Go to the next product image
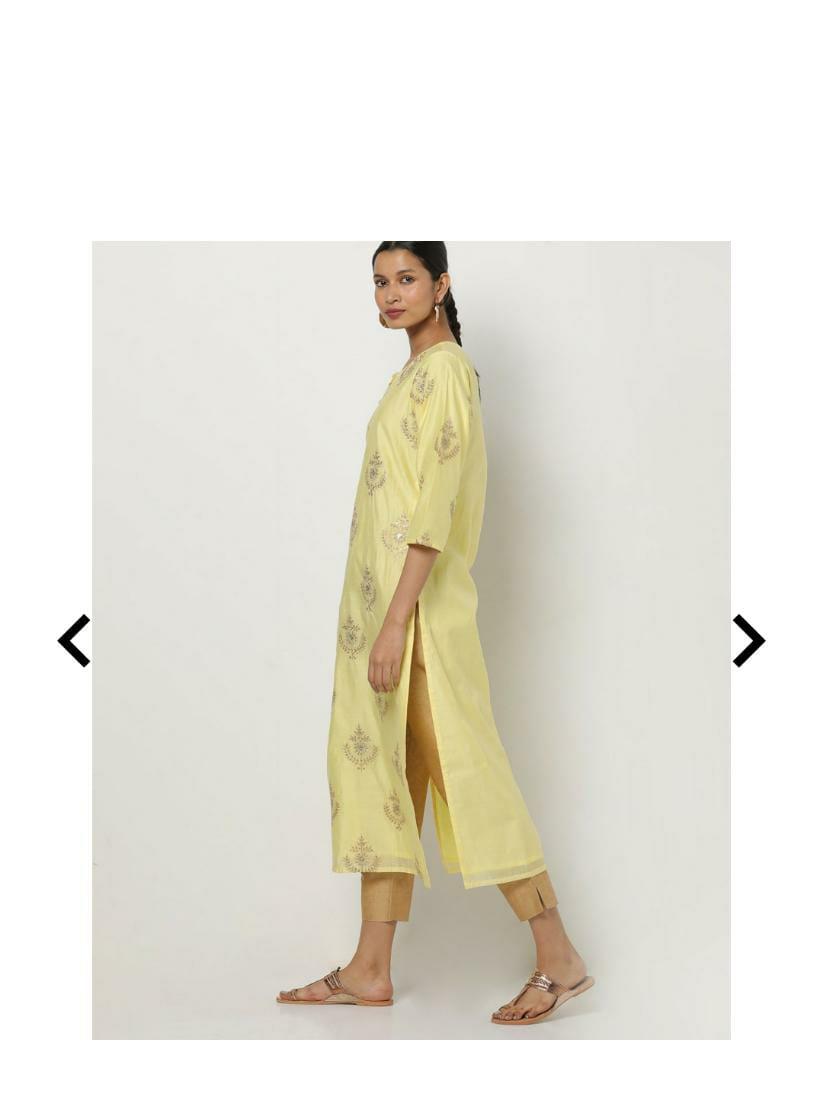This screenshot has height=1098, width=823. tap(748, 640)
